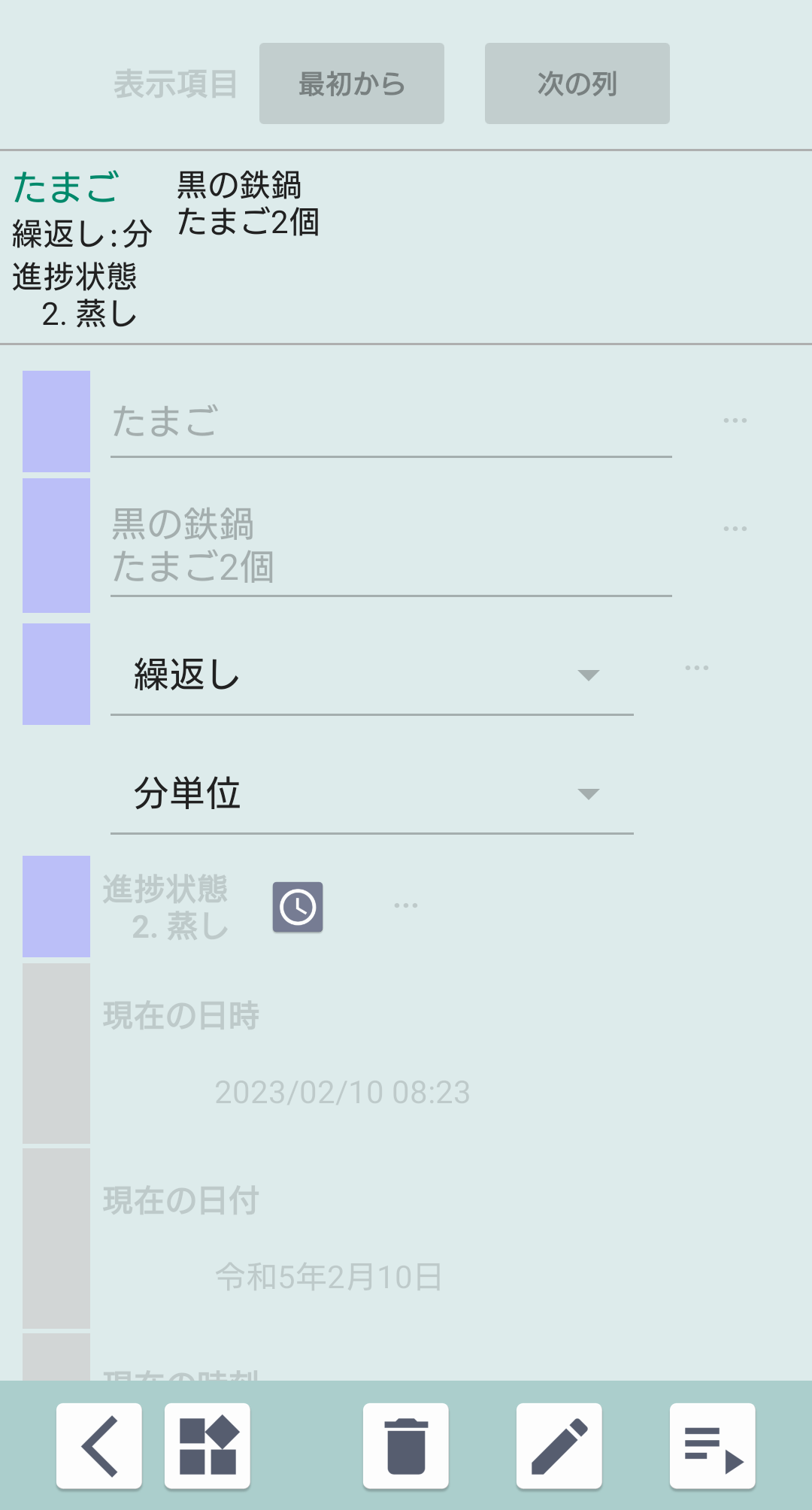Viewport: 812px width, 1510px height.
Task: Tap the たまご text field
Action: [x=391, y=421]
